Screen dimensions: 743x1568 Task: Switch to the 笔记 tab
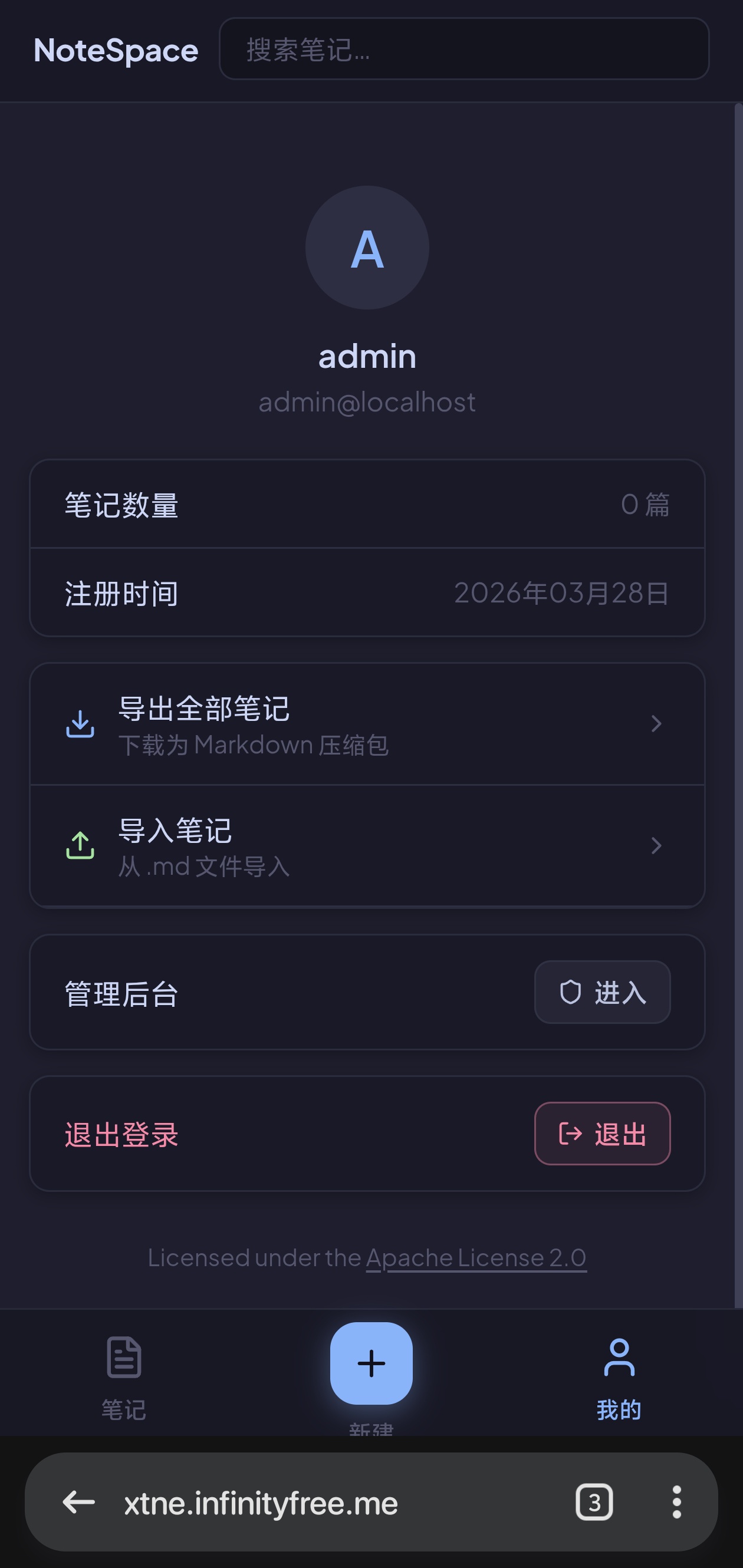coord(124,1377)
